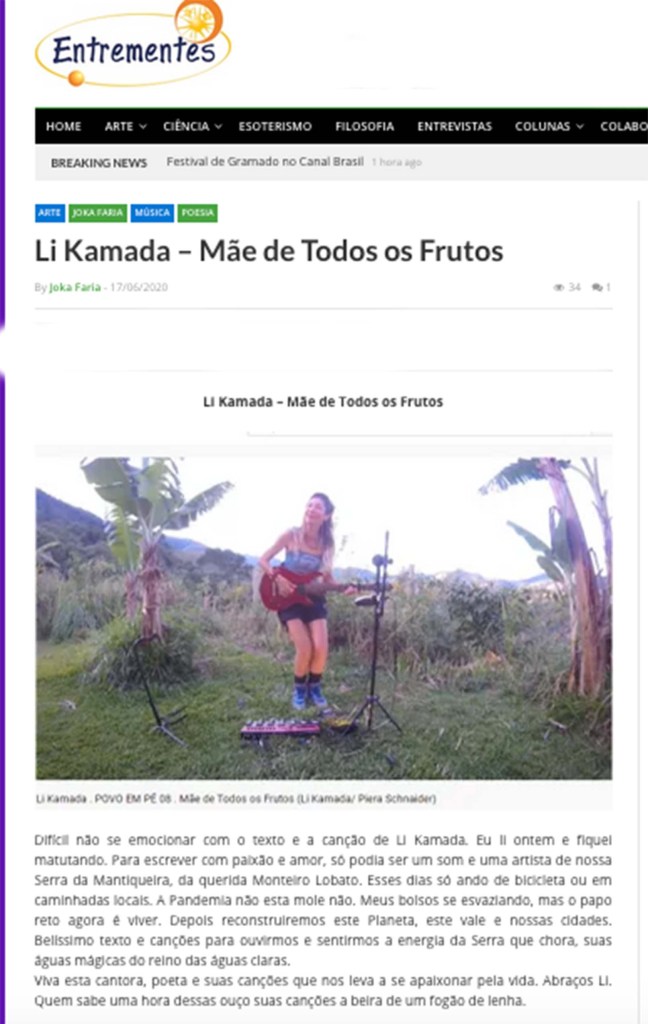Screen dimensions: 648x1024
Task: Expand the CIÊNCIA menu
Action: tap(192, 126)
